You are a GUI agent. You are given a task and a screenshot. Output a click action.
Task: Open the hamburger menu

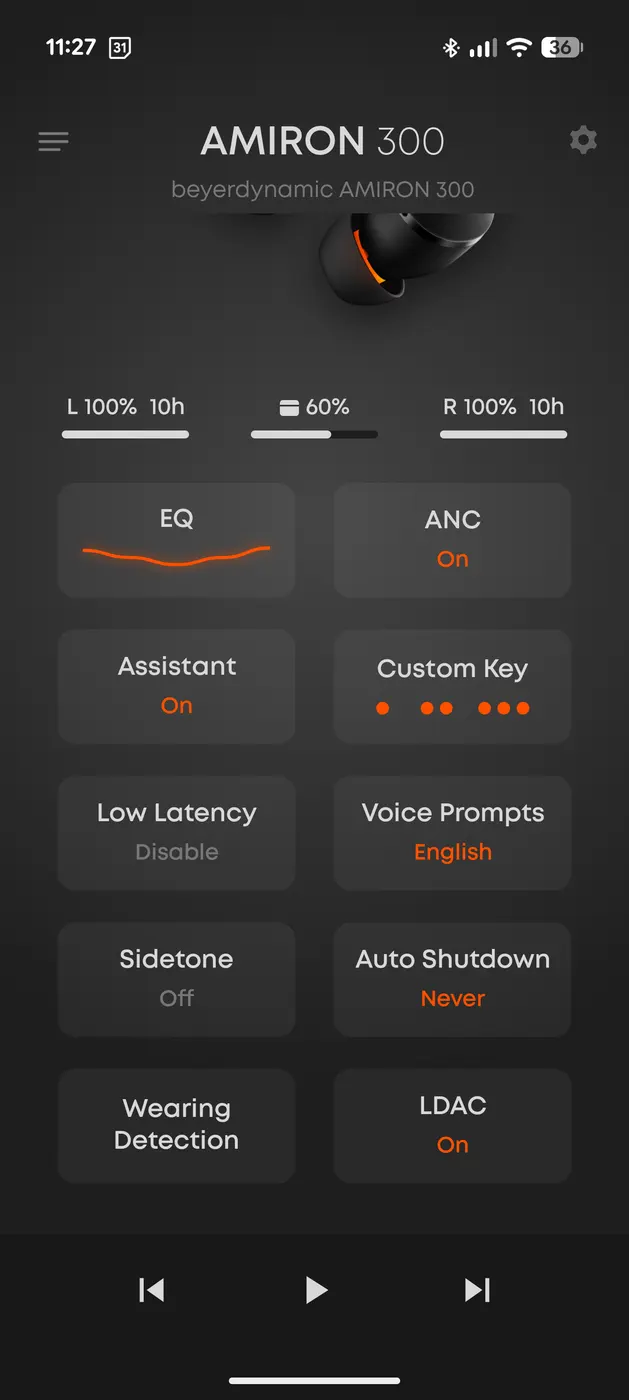coord(54,141)
